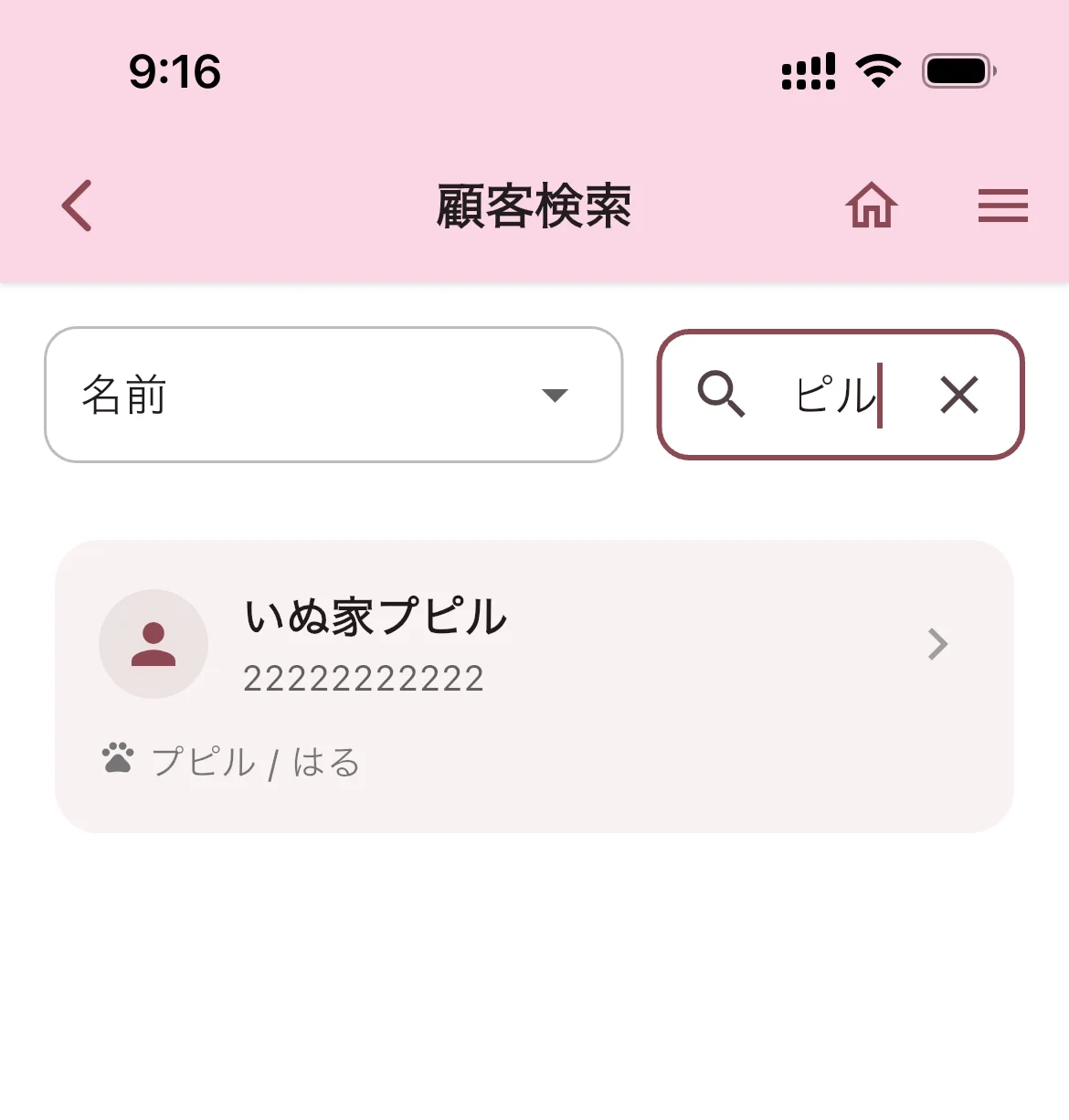The image size is (1069, 1120).
Task: Tap the paw icon next to pet names
Action: [x=116, y=757]
